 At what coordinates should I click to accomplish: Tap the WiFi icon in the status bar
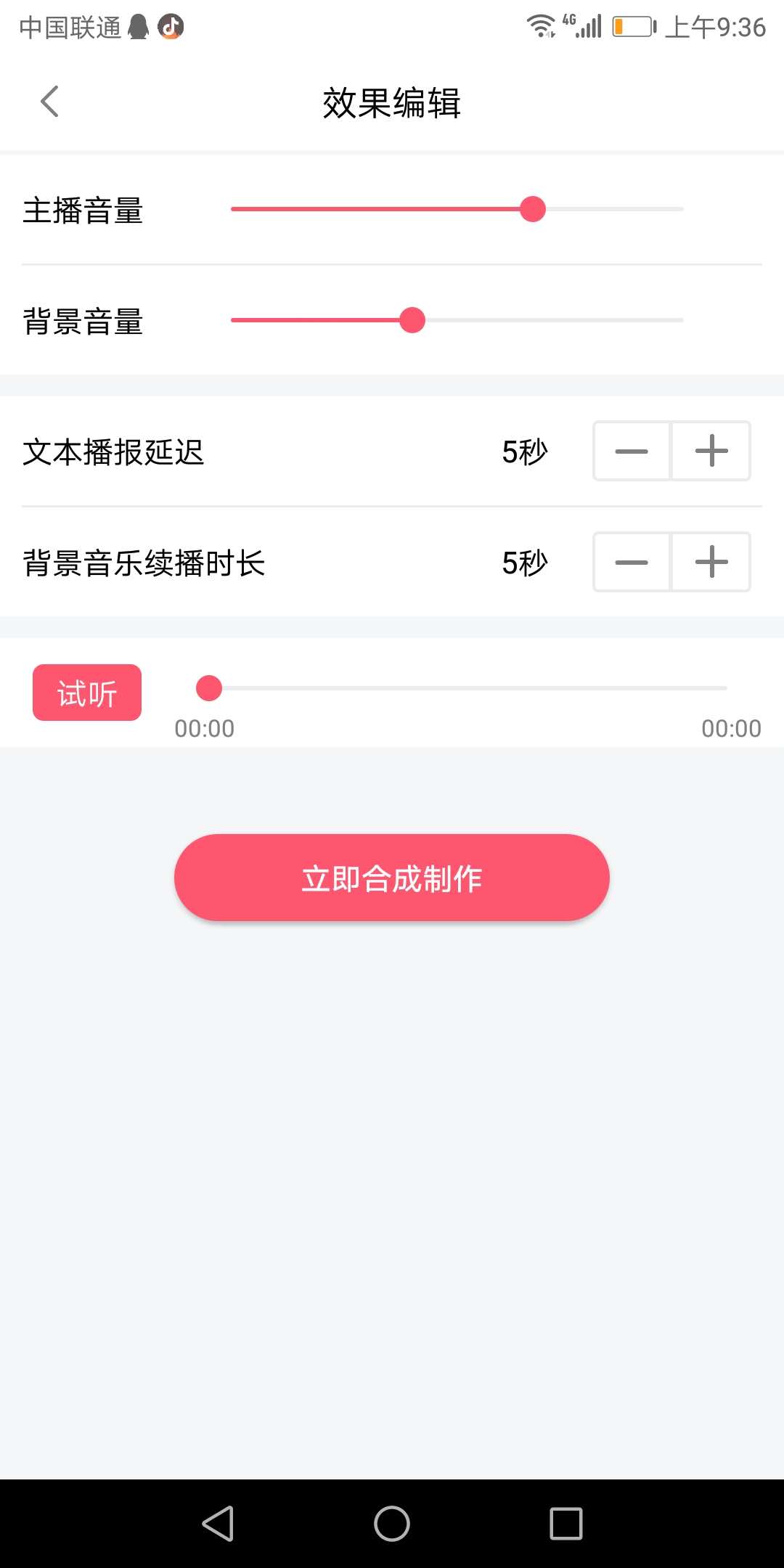click(x=540, y=26)
